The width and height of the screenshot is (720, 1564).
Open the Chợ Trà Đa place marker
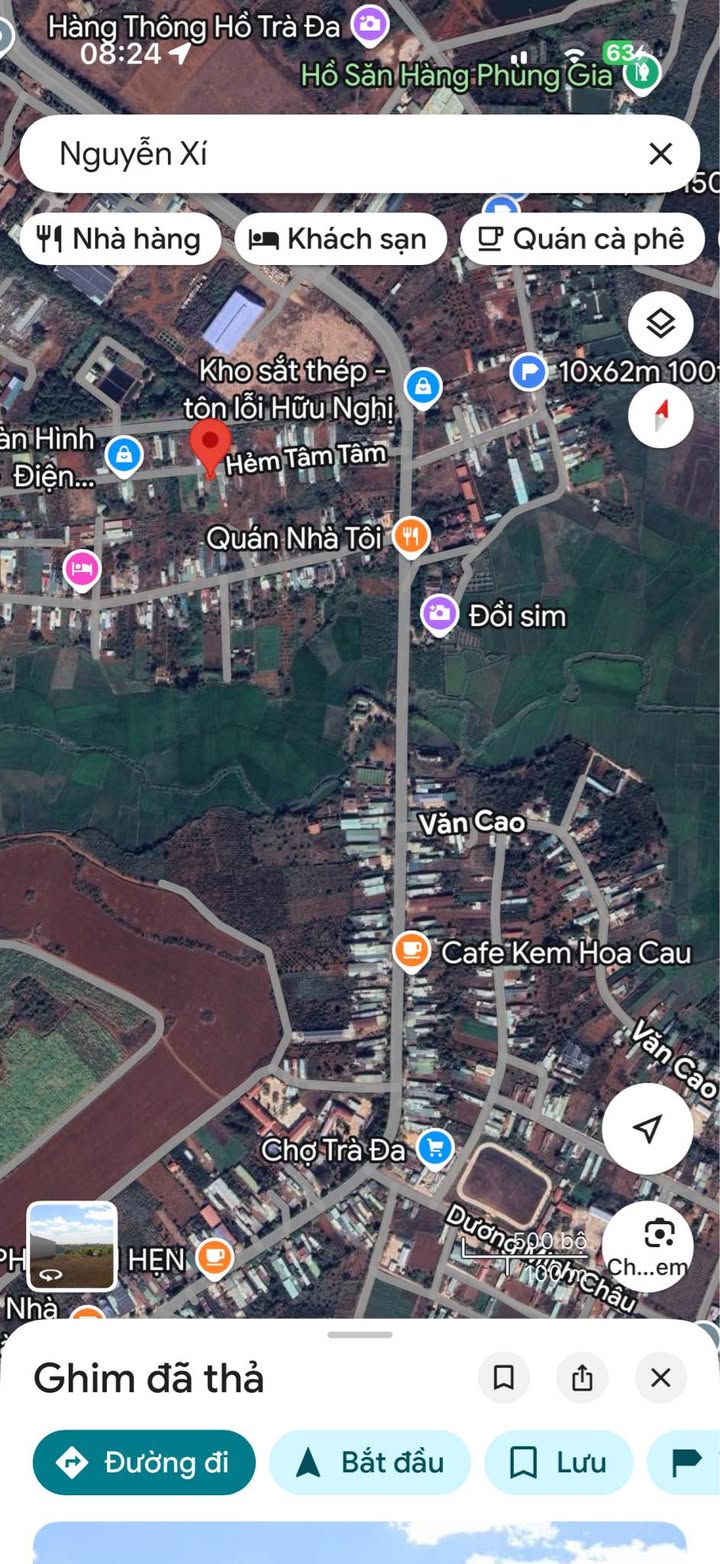point(434,1148)
